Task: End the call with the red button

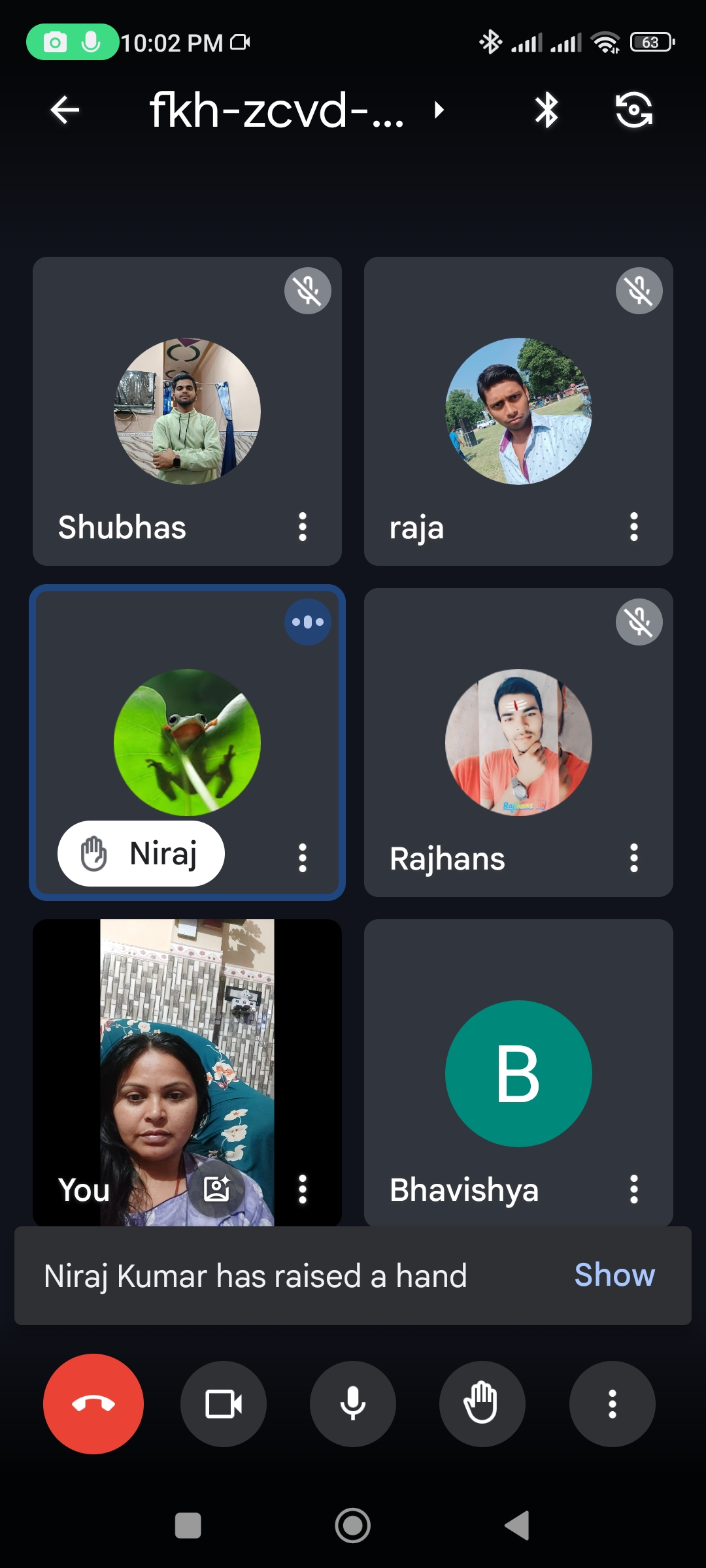Action: click(x=93, y=1404)
